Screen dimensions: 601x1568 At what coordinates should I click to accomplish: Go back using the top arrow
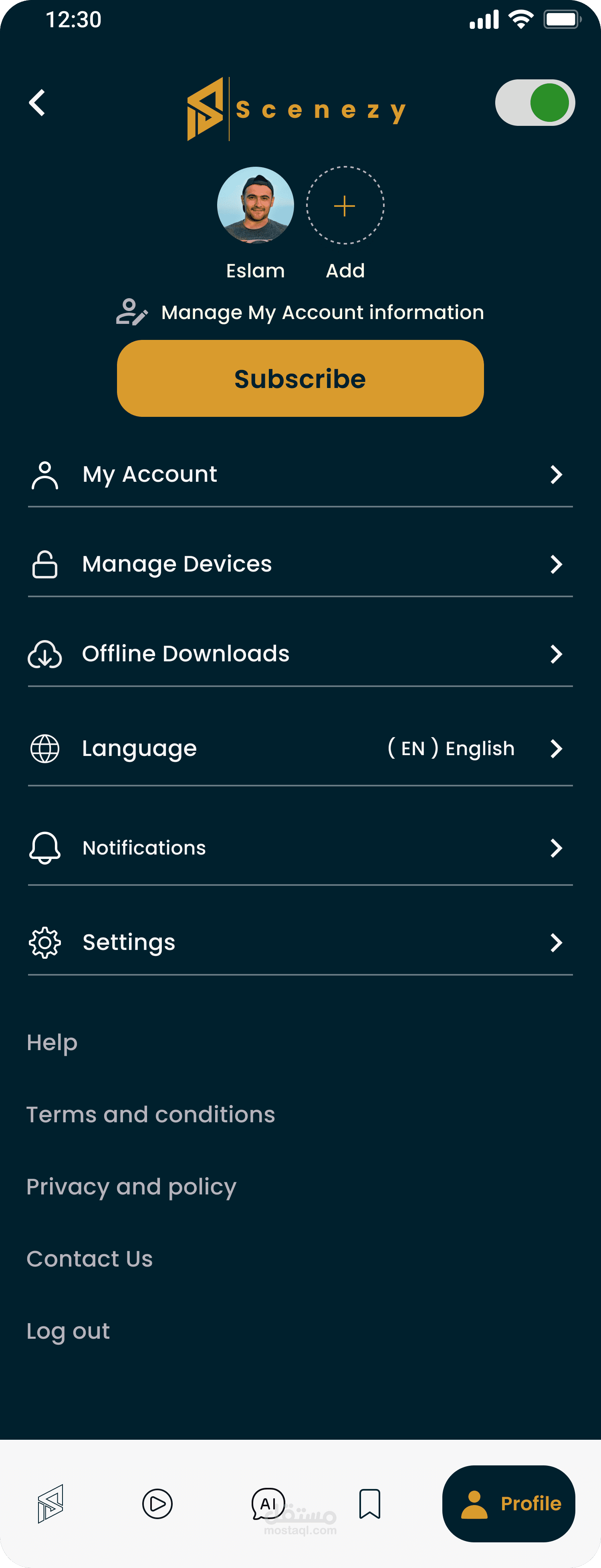tap(37, 103)
